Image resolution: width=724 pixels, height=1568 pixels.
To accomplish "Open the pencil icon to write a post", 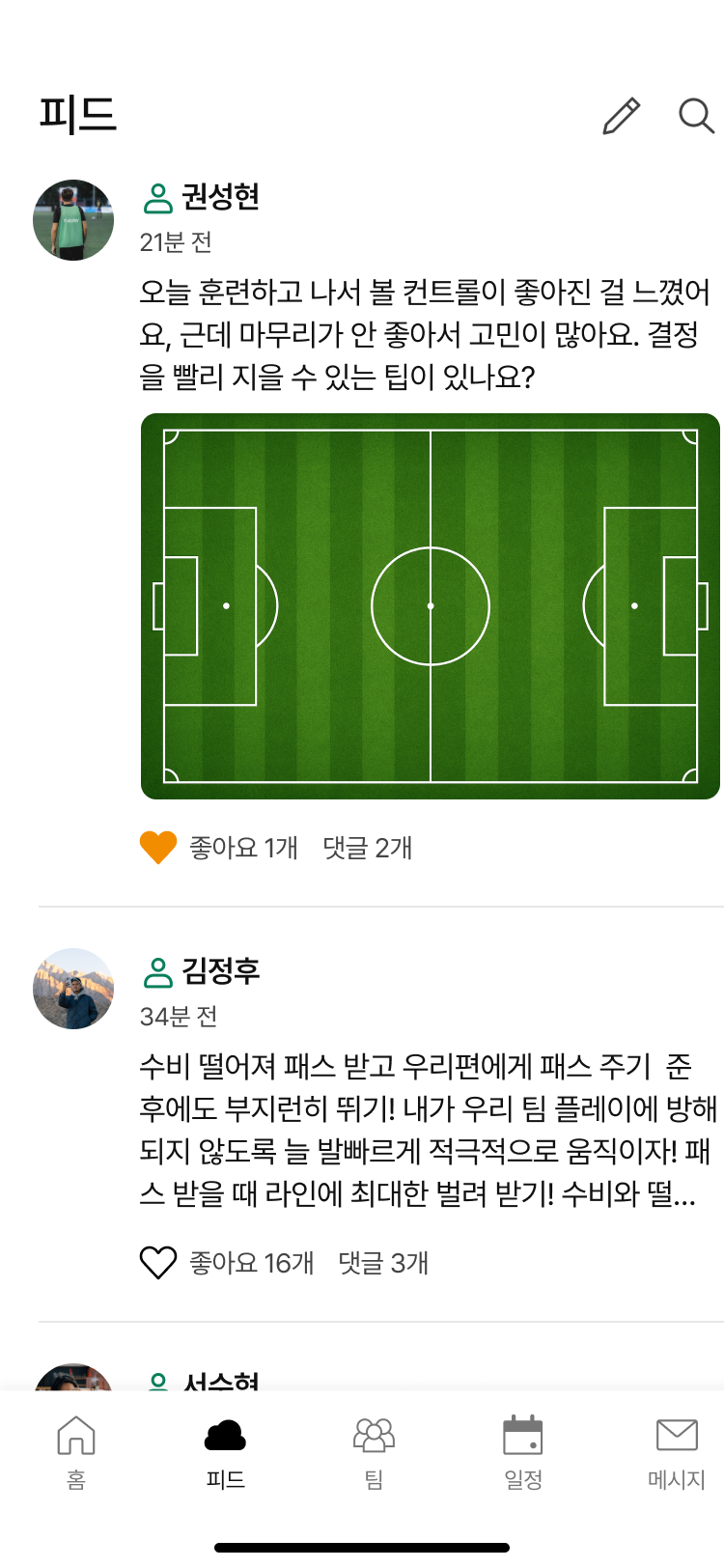I will 621,116.
